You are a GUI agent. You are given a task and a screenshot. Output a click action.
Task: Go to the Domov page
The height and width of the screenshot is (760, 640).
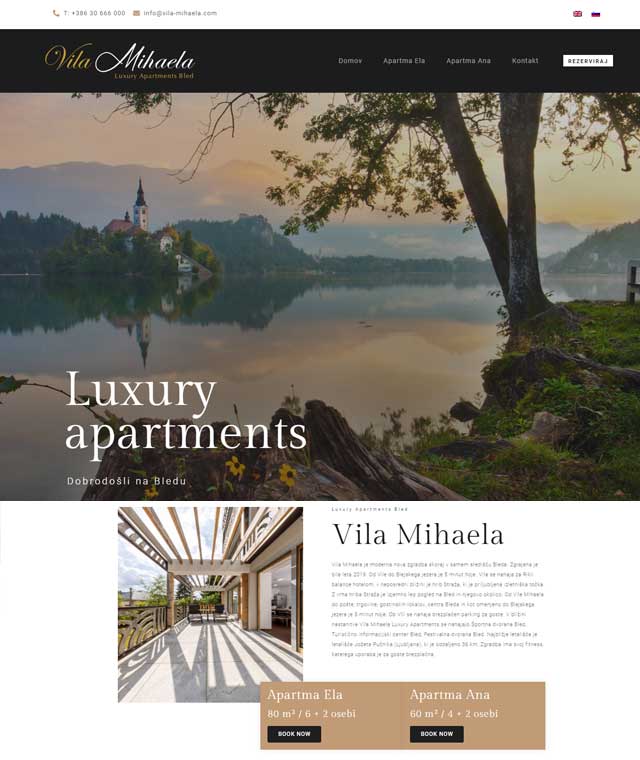point(350,61)
